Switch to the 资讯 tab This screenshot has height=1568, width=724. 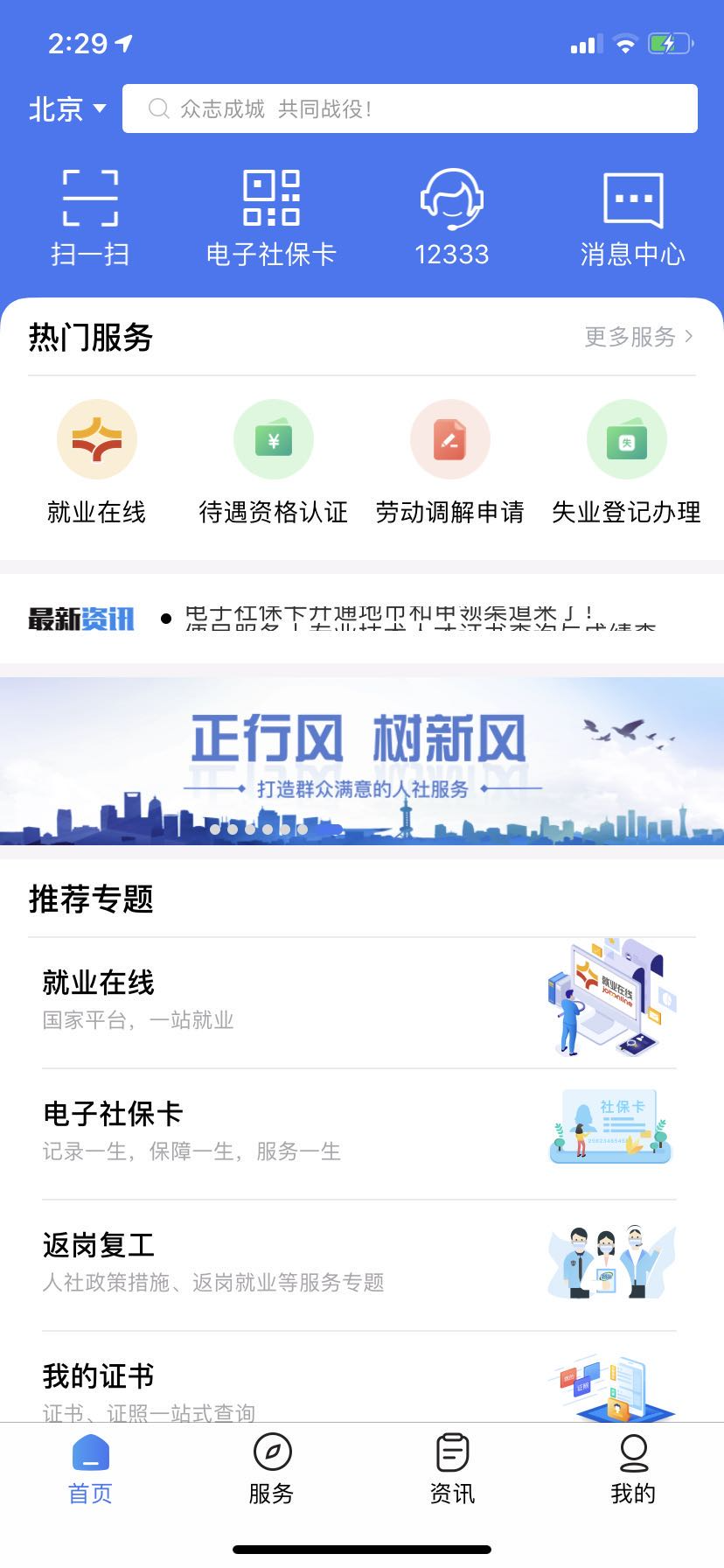452,1472
